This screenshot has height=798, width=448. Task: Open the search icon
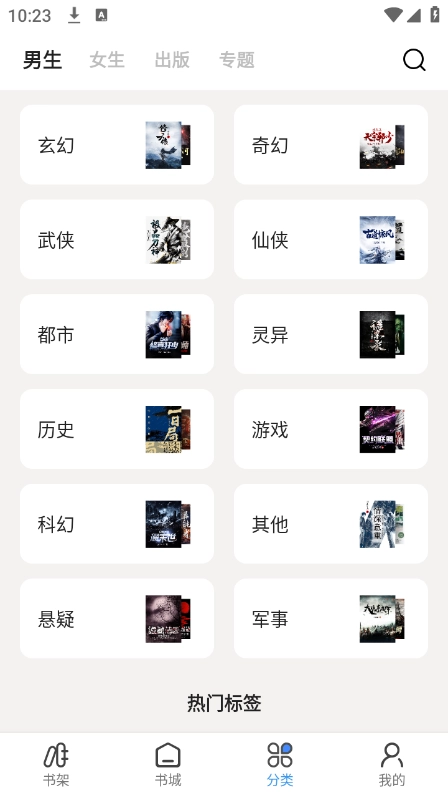pos(414,60)
